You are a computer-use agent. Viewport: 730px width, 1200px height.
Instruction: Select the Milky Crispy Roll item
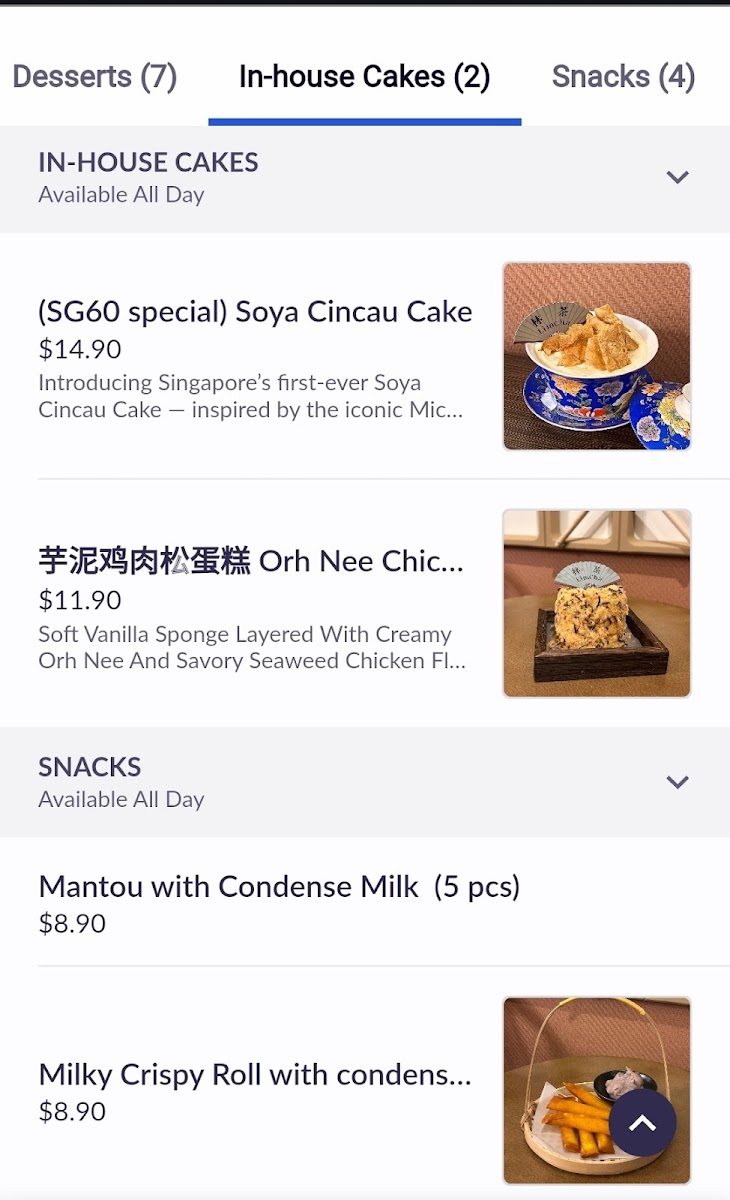(254, 1075)
